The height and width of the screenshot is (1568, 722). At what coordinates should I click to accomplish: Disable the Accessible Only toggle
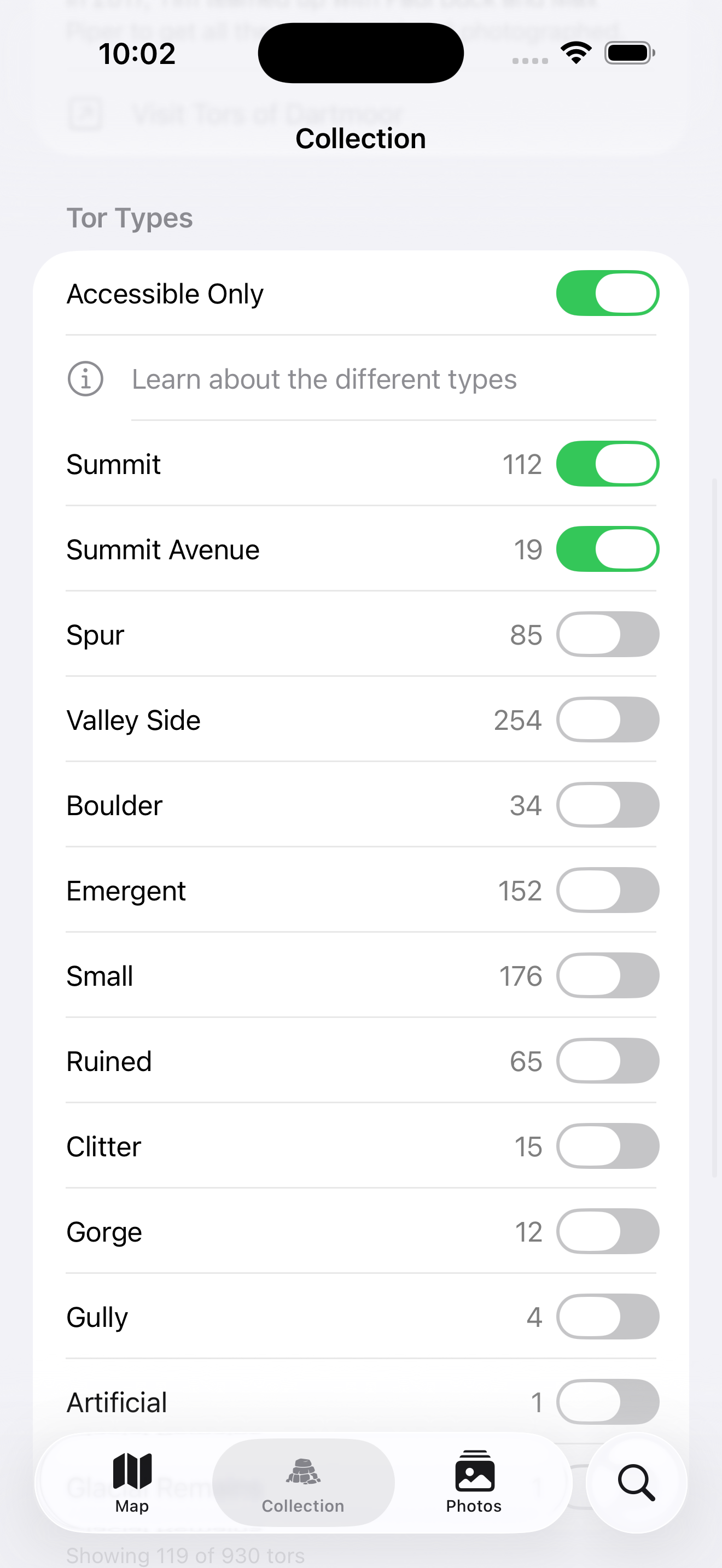point(607,293)
